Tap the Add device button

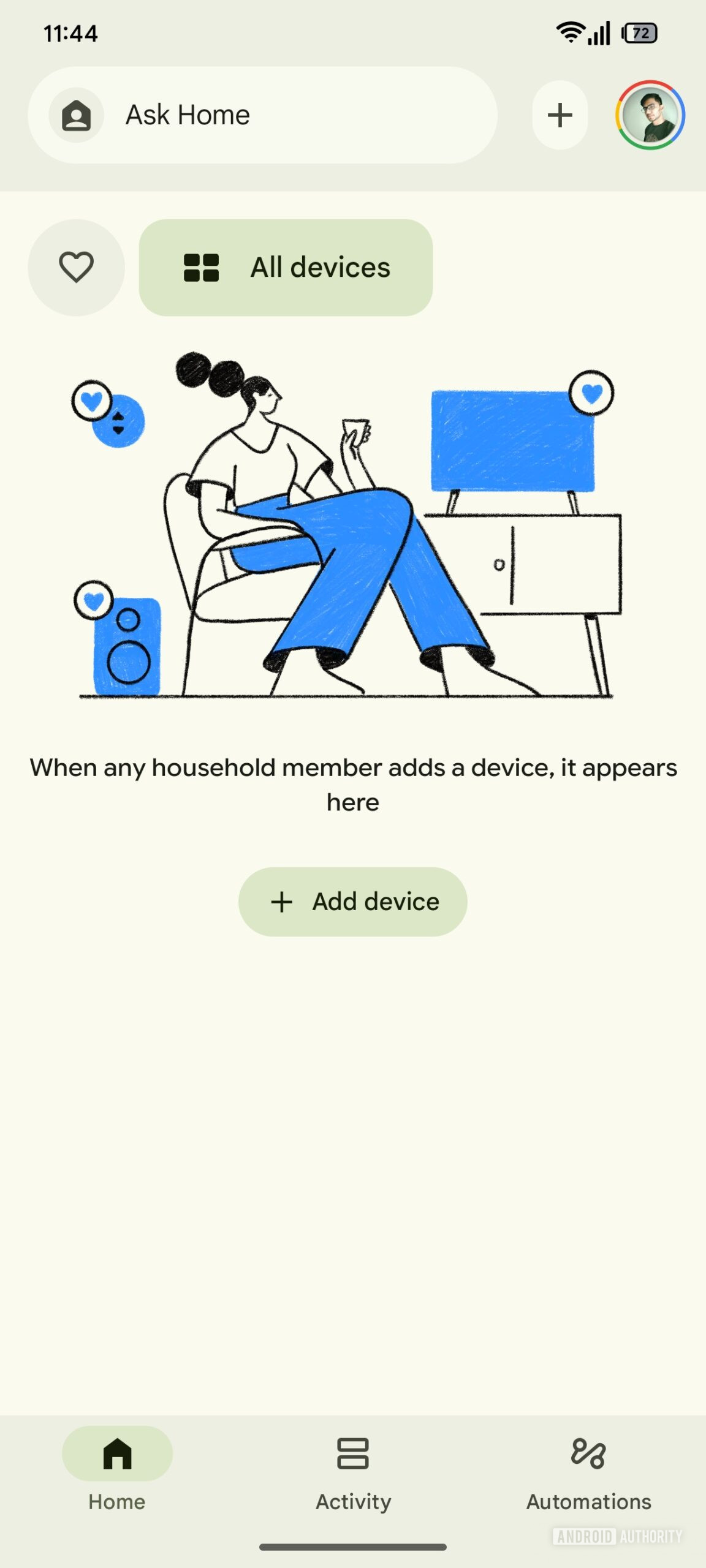(353, 902)
